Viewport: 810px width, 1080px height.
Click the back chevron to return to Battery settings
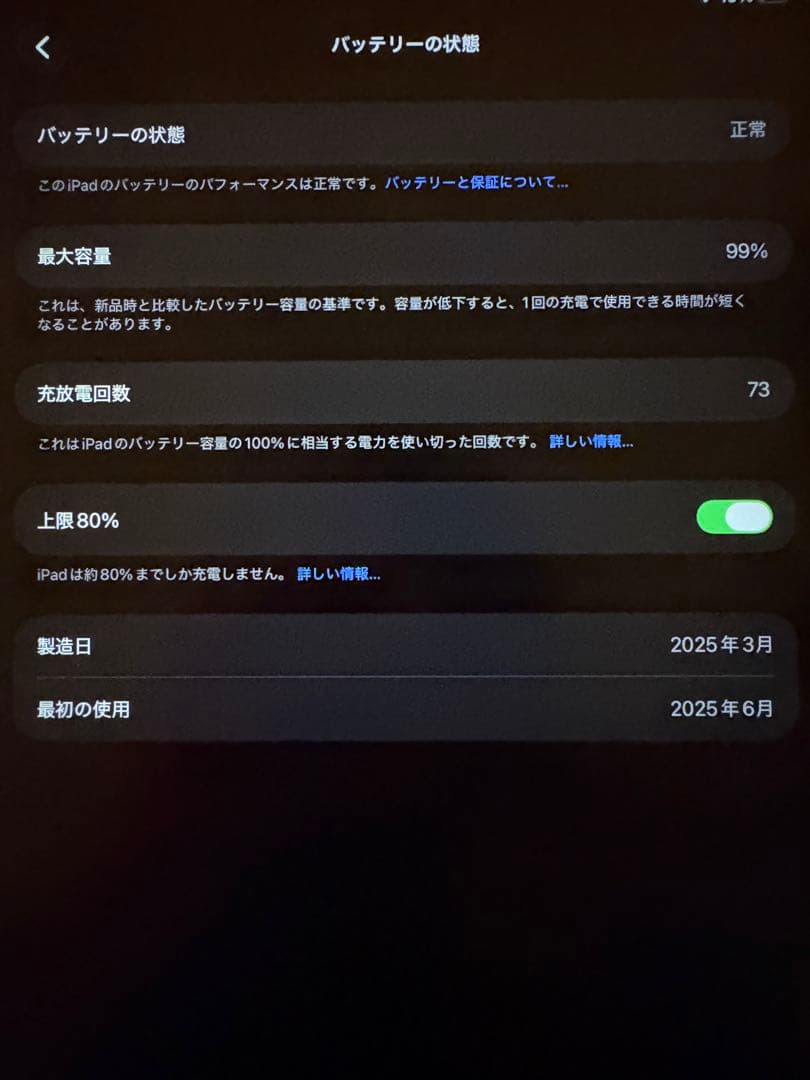[42, 47]
